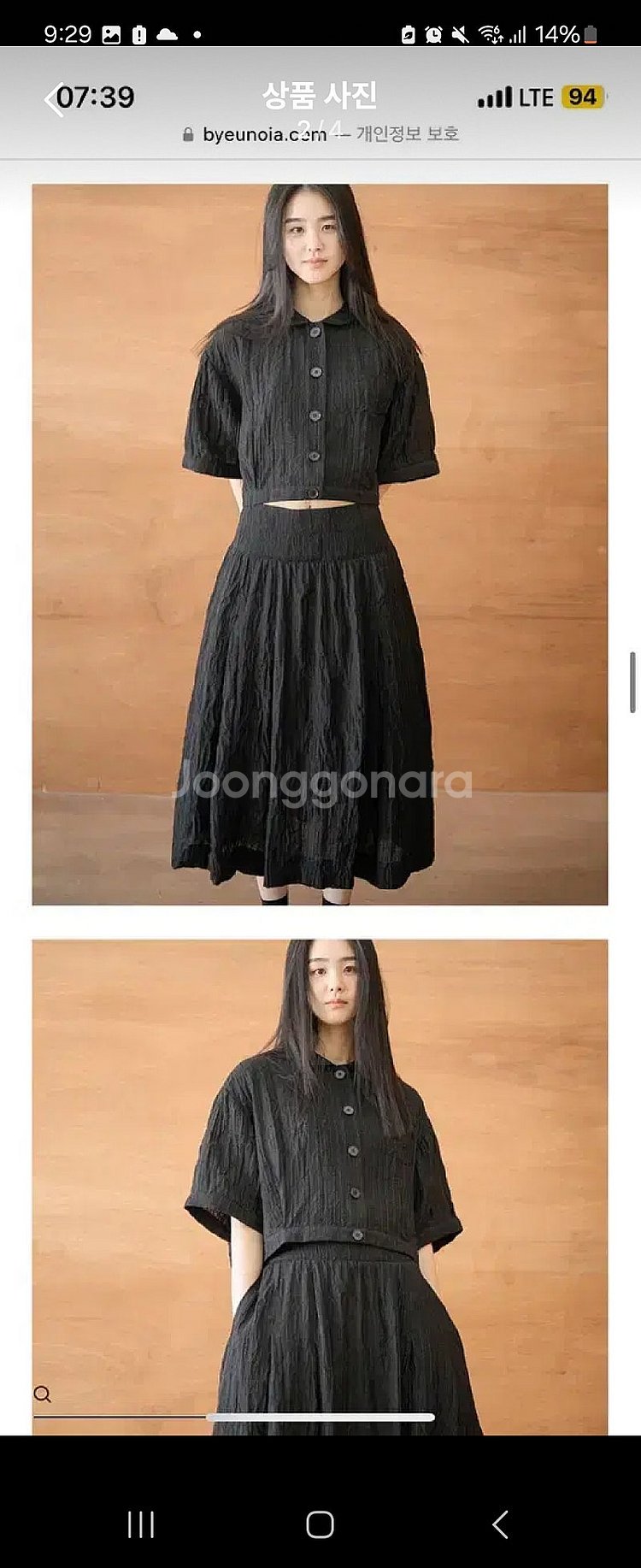Tap the system back button
641x1568 pixels.
(x=500, y=1524)
